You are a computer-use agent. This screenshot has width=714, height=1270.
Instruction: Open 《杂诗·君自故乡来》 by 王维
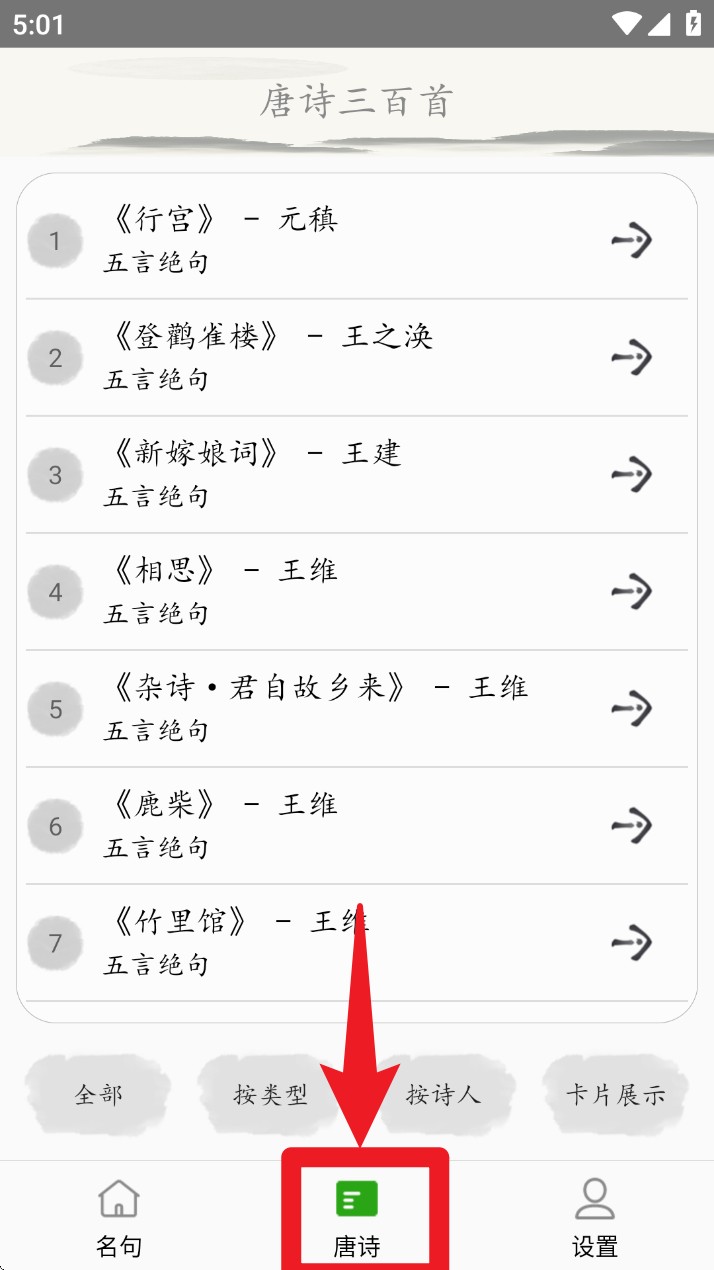357,708
